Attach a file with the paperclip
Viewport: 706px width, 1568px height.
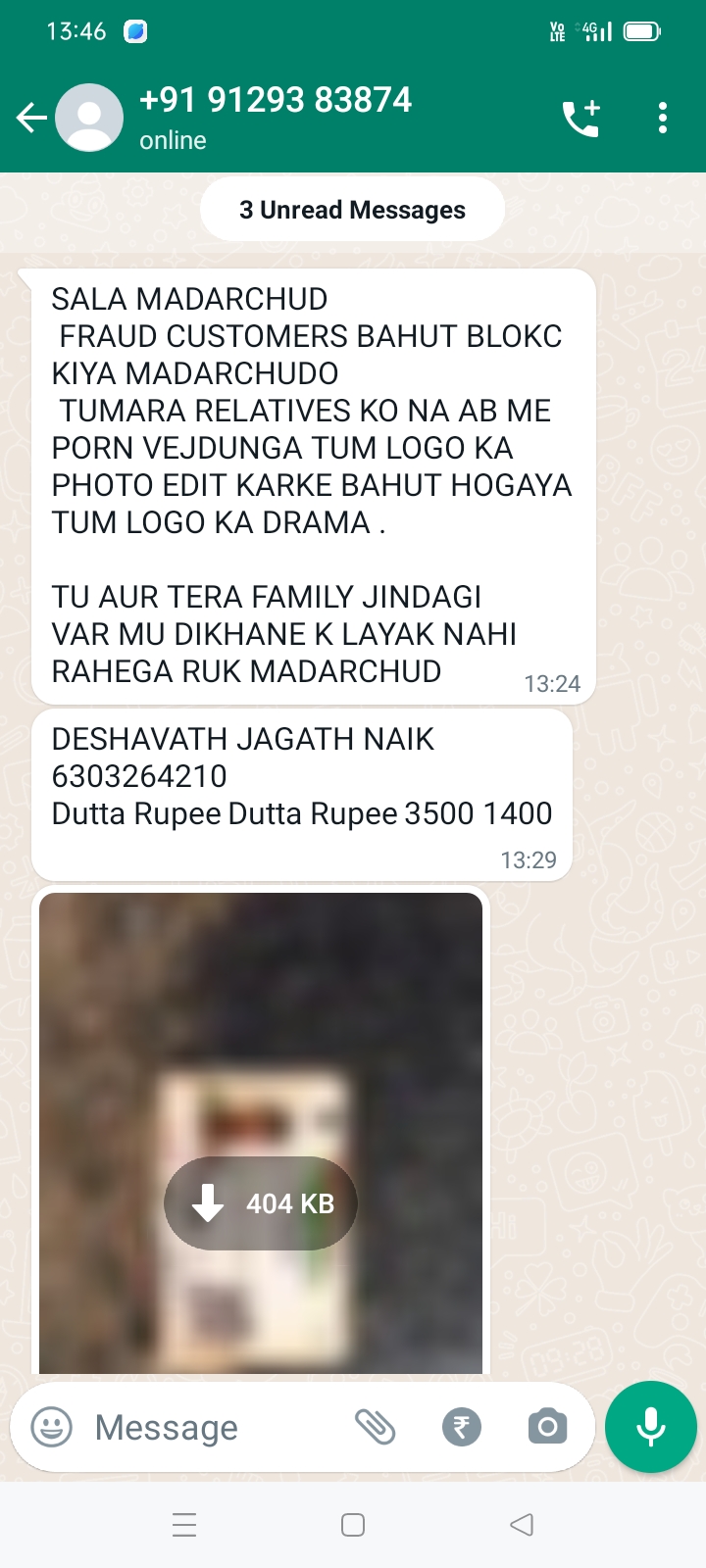click(375, 1427)
